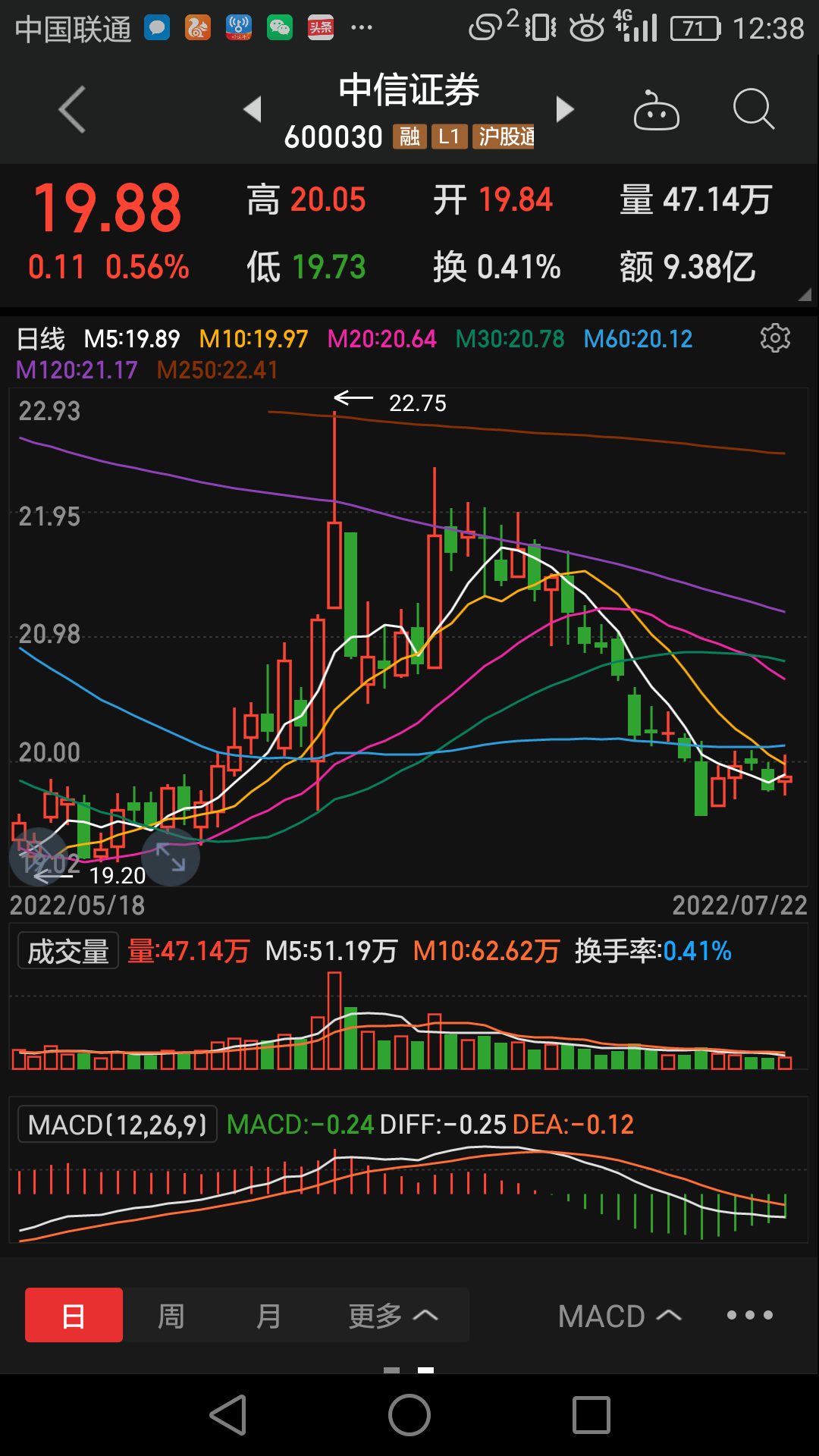This screenshot has width=819, height=1456.
Task: Open the three-dot more options menu
Action: tap(749, 1315)
